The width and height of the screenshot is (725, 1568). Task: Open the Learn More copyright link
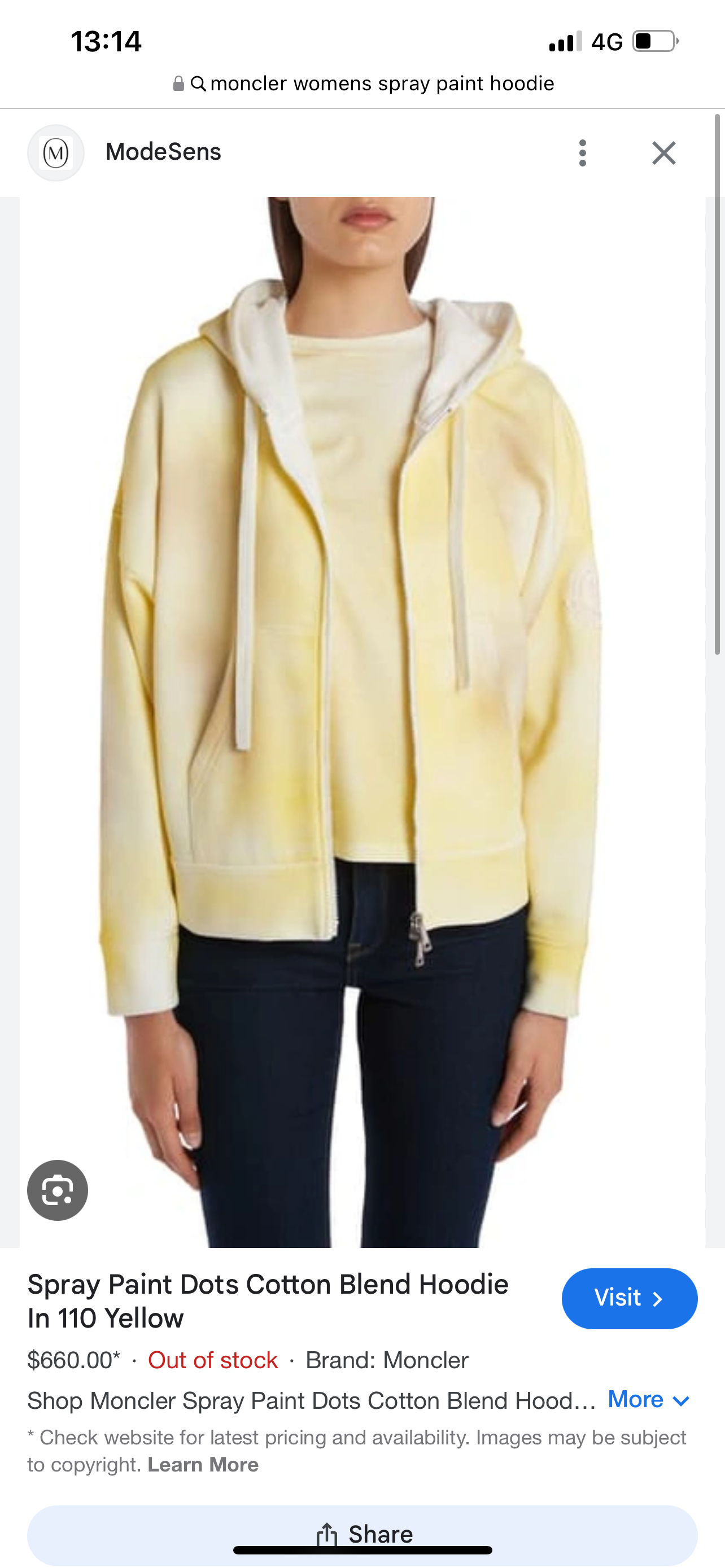pyautogui.click(x=203, y=1464)
